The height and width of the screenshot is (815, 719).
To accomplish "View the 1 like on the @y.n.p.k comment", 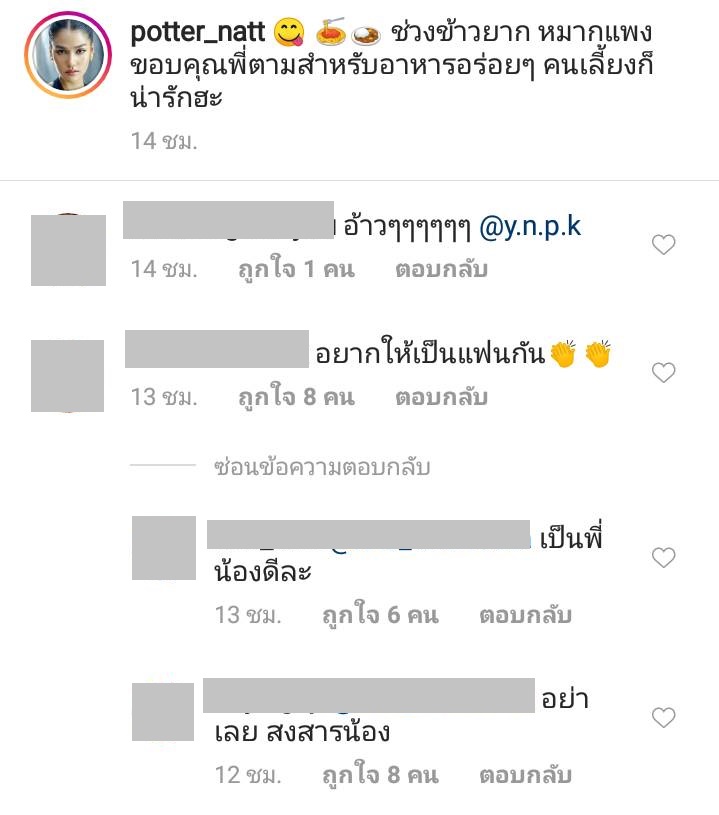I will (296, 269).
